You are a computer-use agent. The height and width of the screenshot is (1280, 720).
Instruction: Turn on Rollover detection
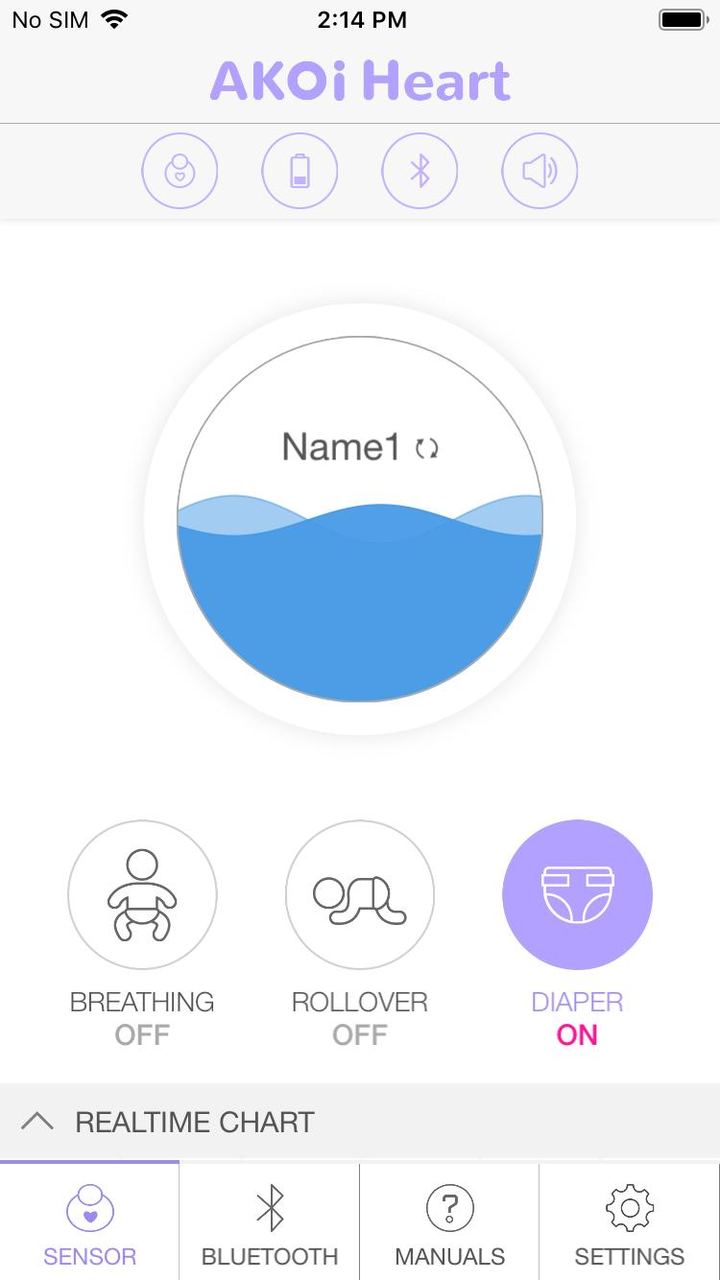(x=360, y=894)
